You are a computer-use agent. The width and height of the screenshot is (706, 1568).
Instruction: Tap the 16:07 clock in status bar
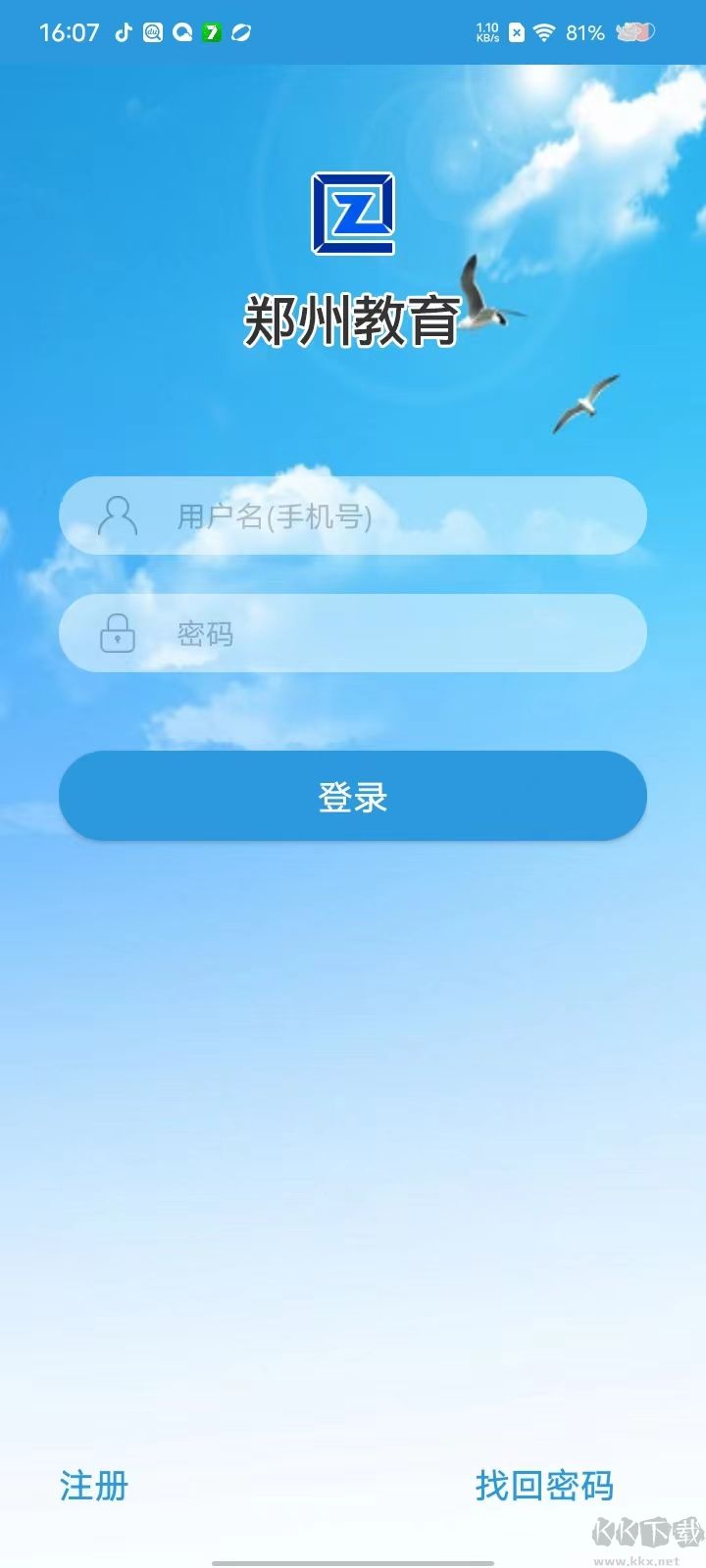click(71, 32)
